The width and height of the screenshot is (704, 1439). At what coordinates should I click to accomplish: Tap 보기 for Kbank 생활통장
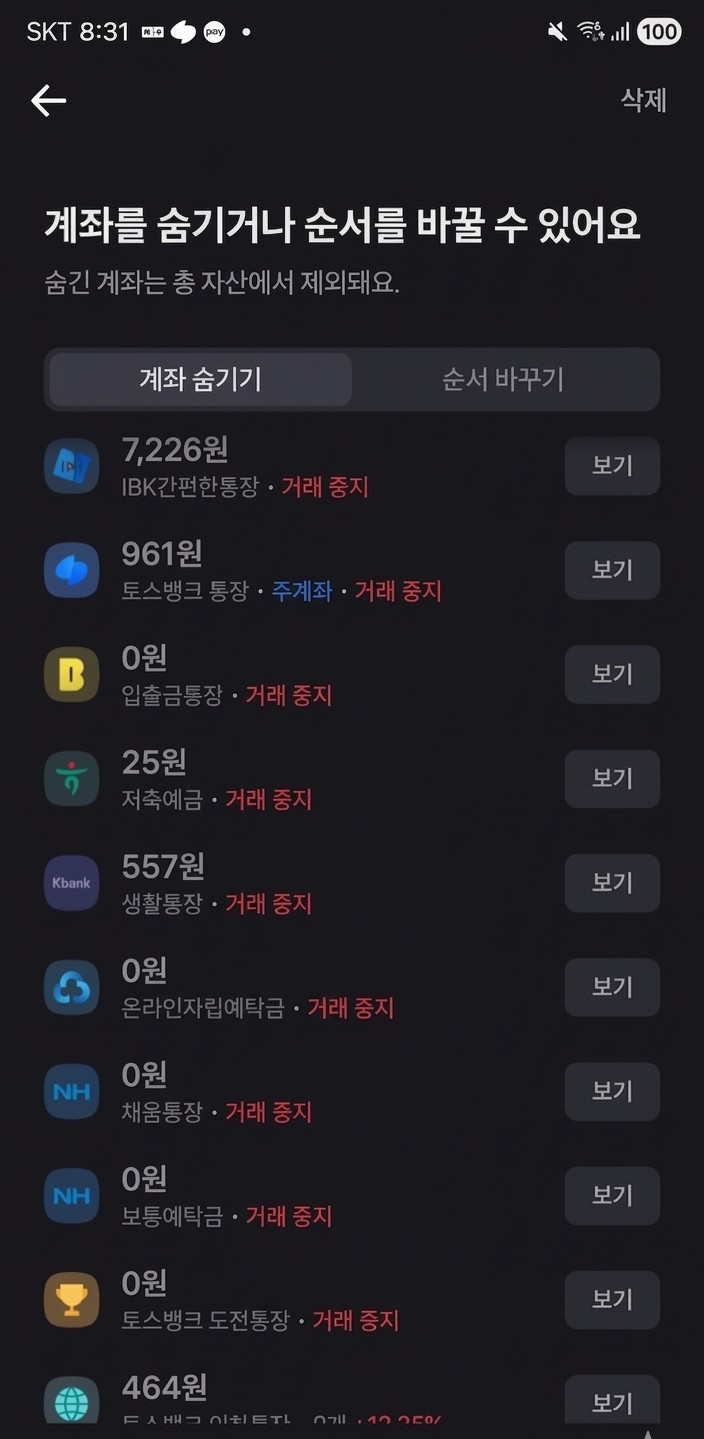(611, 883)
